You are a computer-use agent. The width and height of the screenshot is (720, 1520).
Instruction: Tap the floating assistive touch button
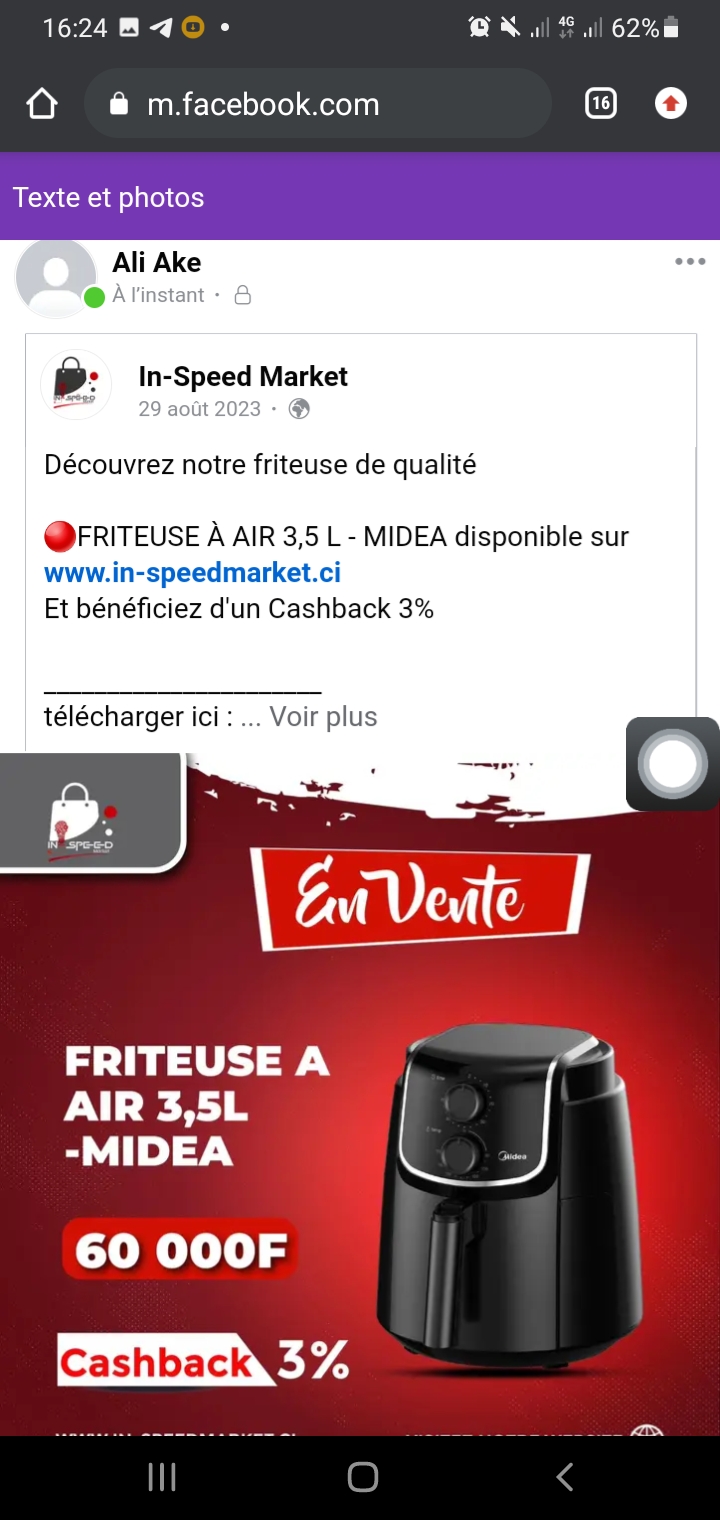672,764
